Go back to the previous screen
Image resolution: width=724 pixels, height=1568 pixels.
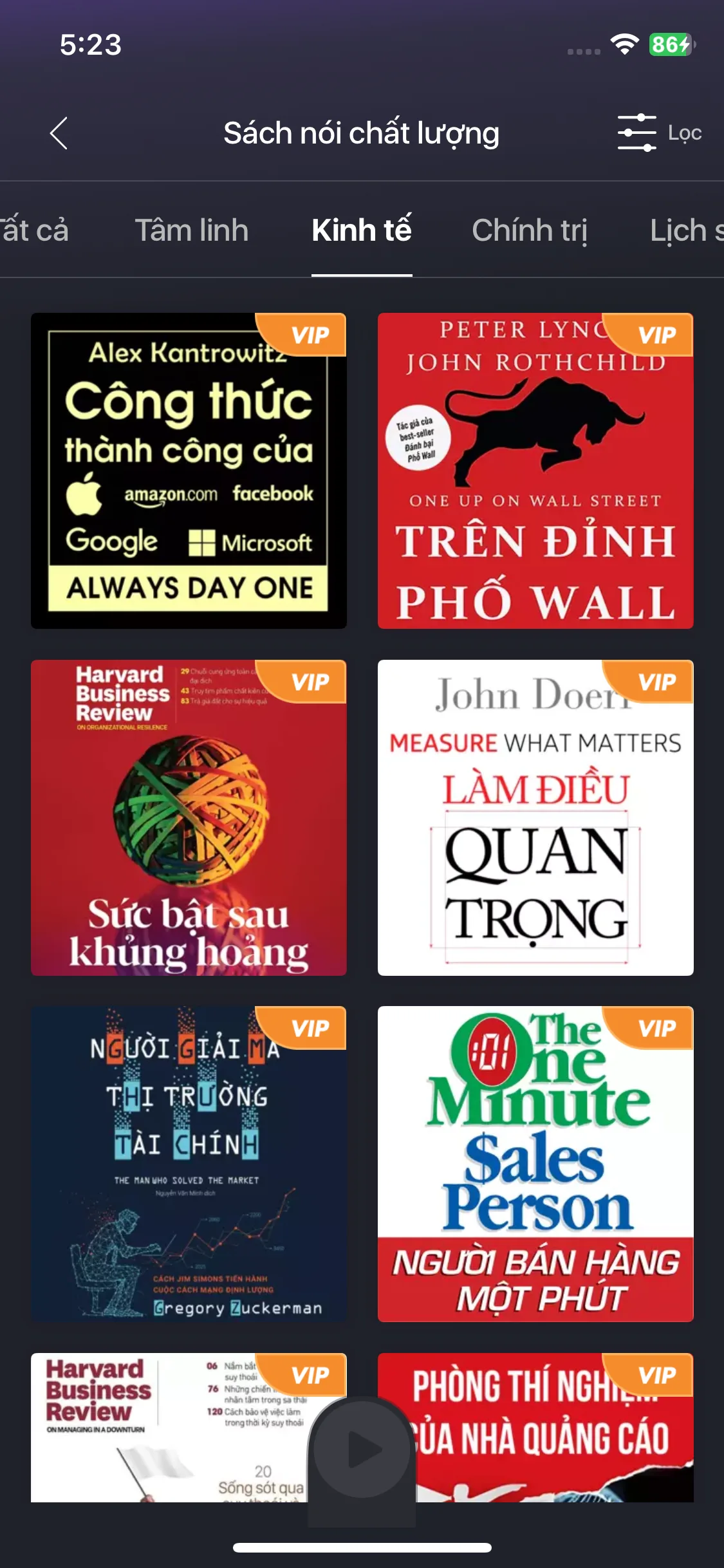click(x=59, y=133)
